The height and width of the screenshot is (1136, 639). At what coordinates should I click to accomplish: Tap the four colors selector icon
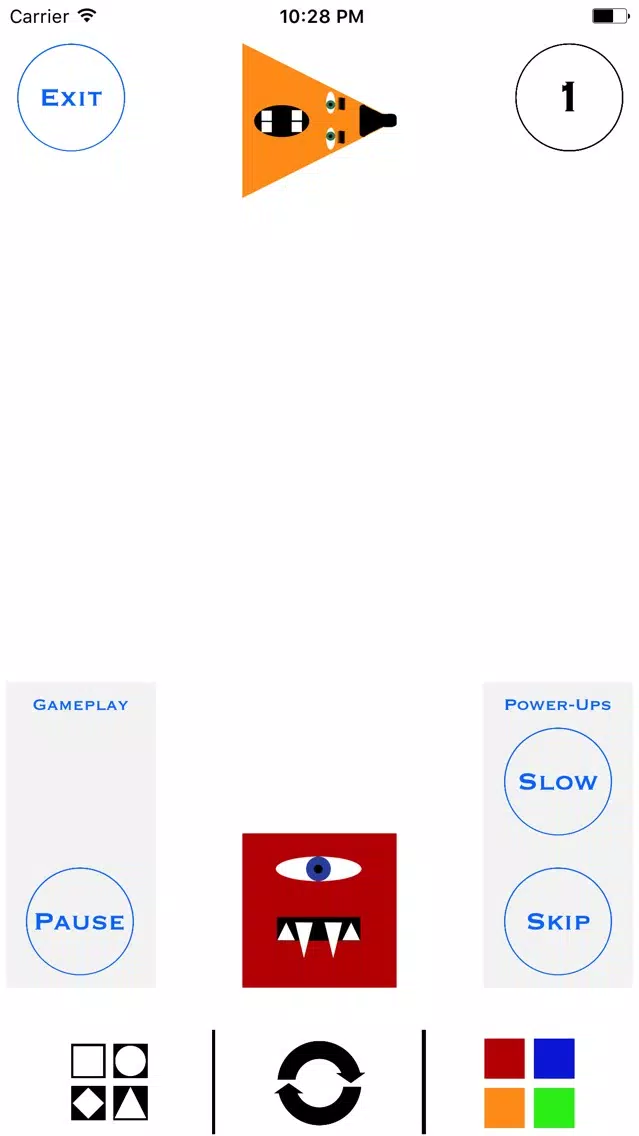[x=529, y=1082]
